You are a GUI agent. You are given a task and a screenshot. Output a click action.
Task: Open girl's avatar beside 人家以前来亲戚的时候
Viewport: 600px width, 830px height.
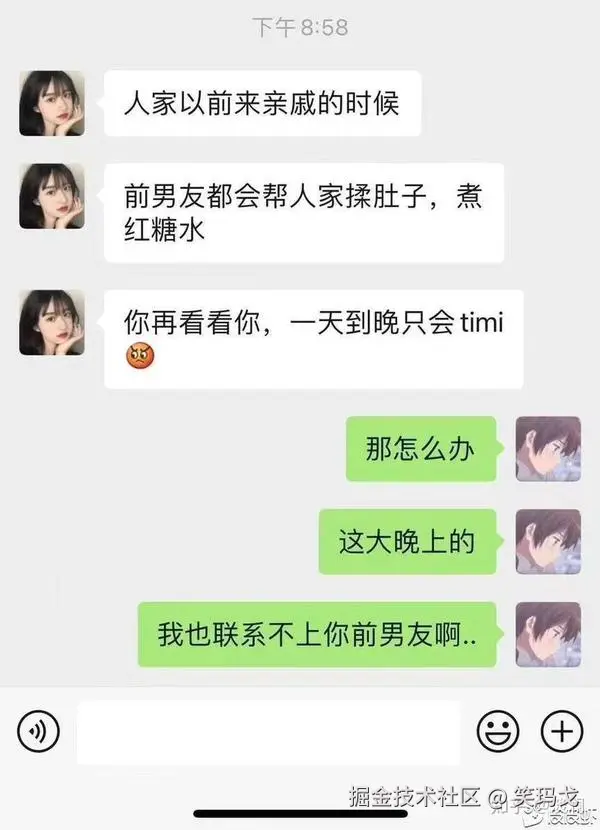pos(52,103)
